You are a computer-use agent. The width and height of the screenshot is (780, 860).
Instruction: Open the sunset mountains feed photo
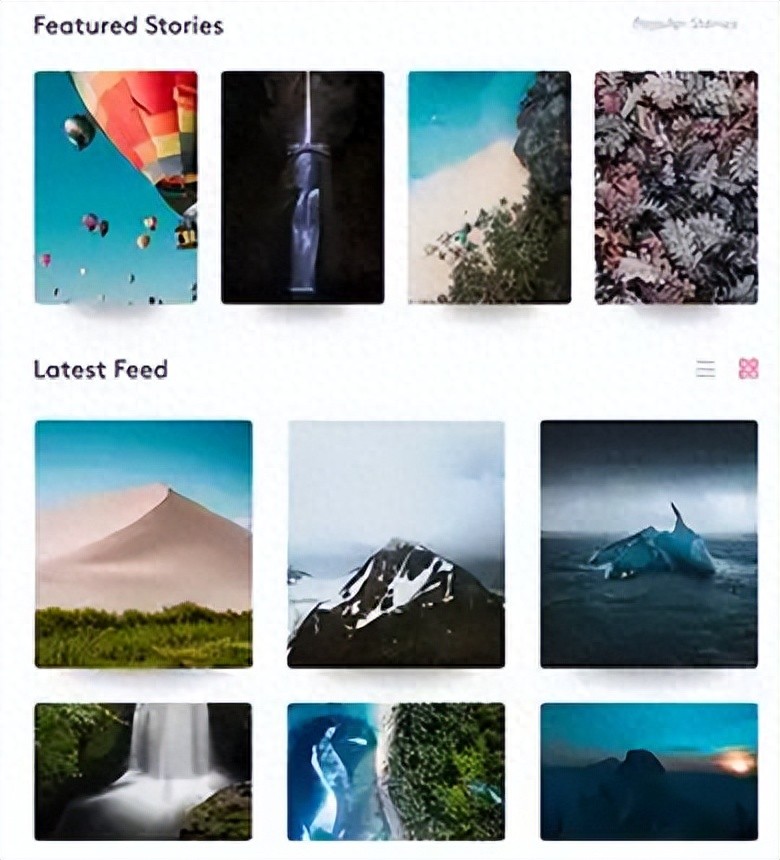(649, 771)
